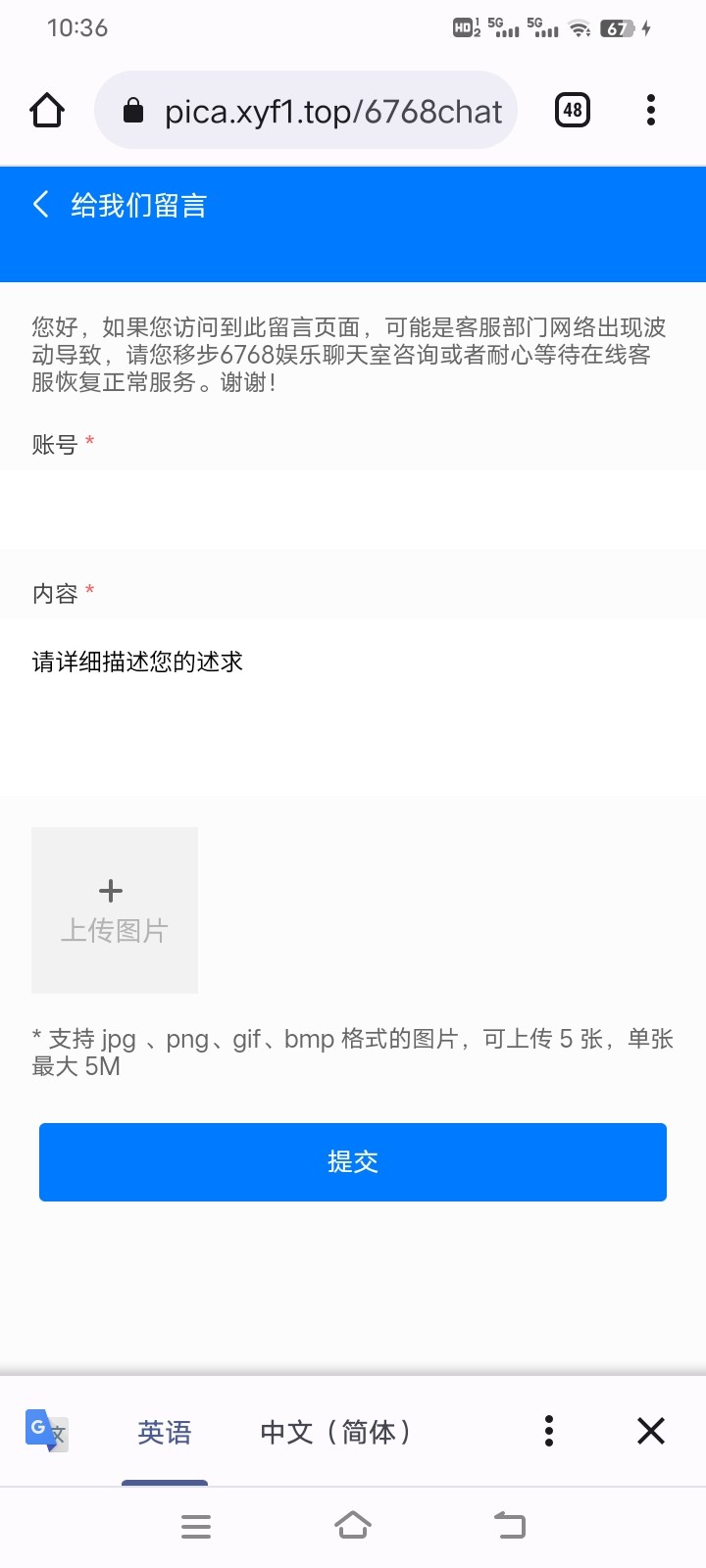Tap the battery indicator in the status bar

618,28
